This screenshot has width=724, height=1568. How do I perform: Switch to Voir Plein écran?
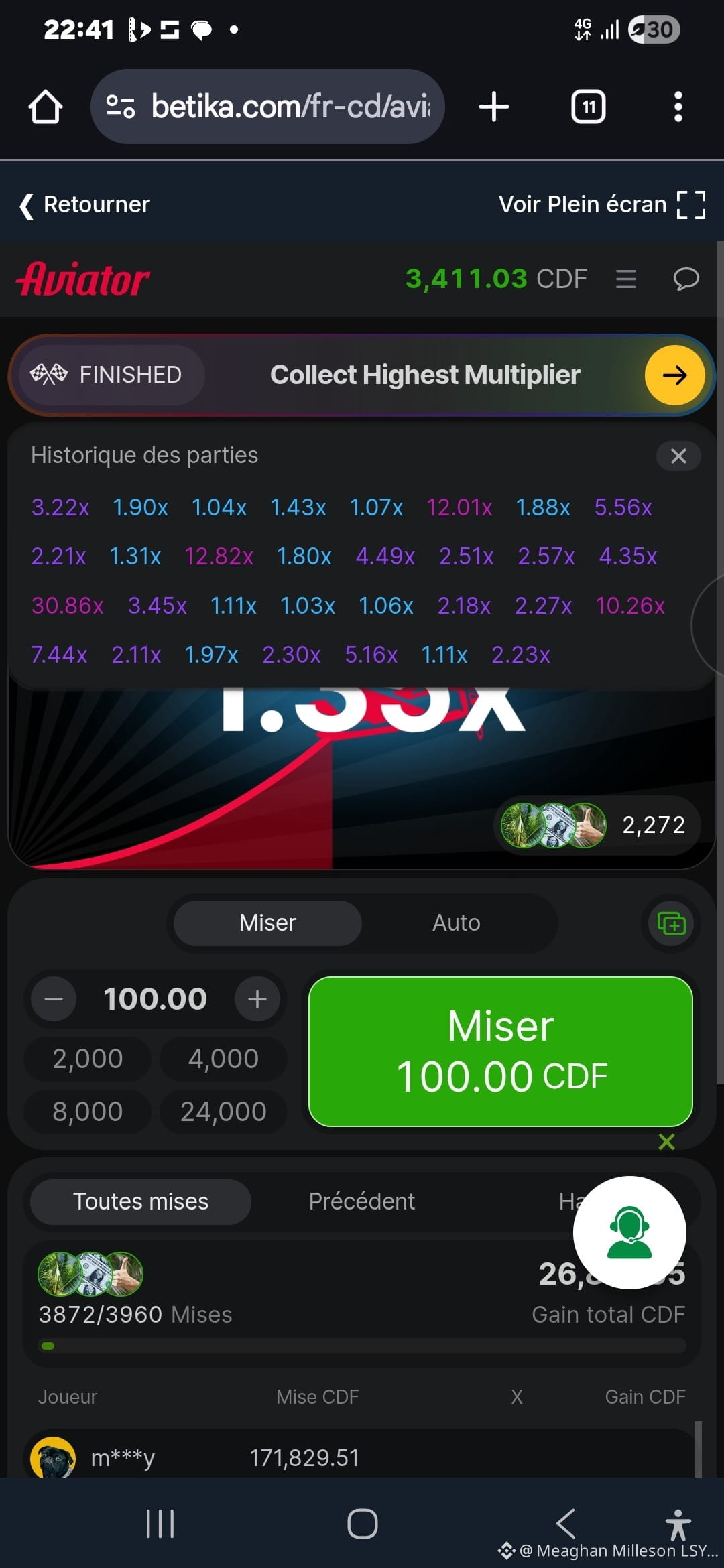[601, 205]
